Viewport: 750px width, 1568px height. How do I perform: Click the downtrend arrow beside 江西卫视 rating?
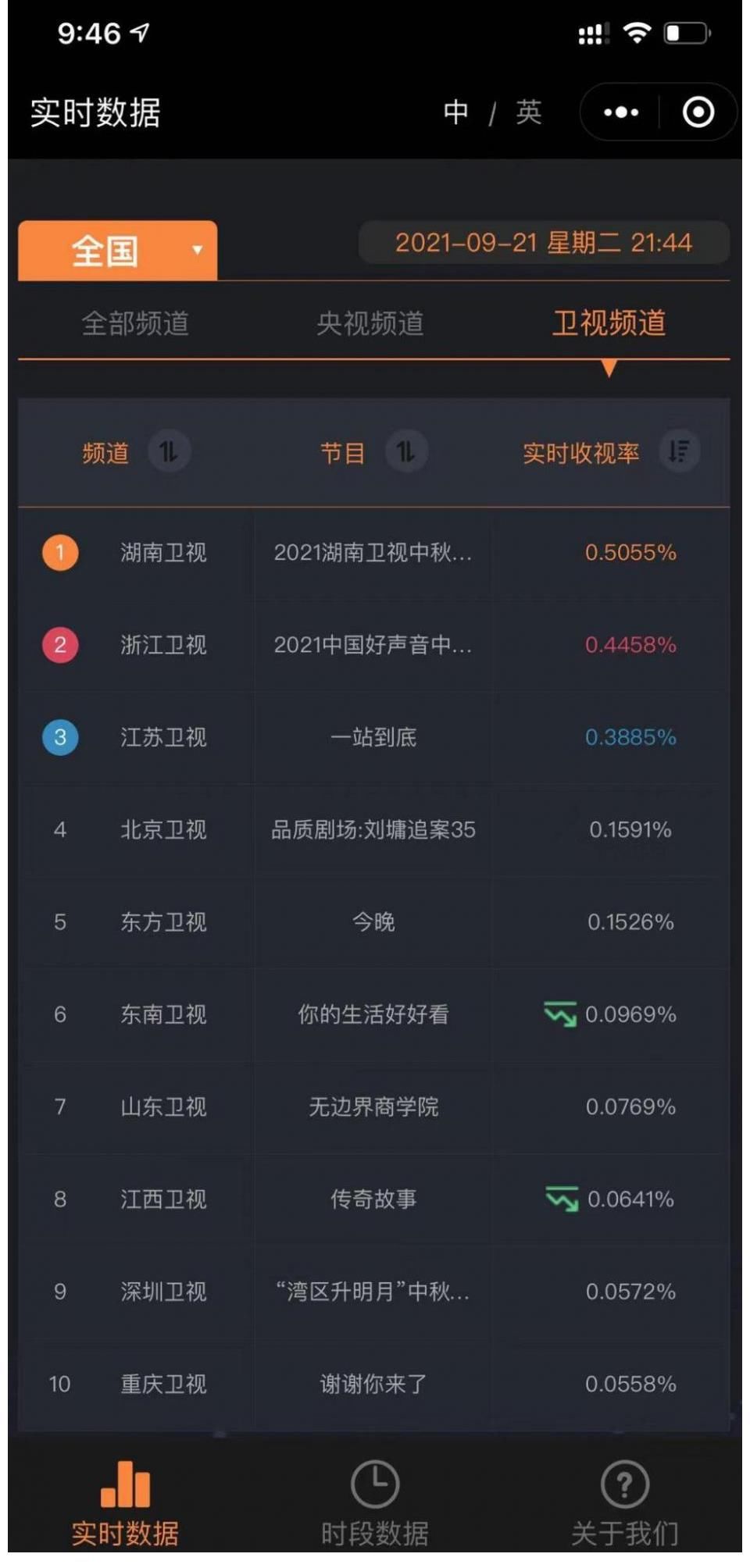point(559,1199)
